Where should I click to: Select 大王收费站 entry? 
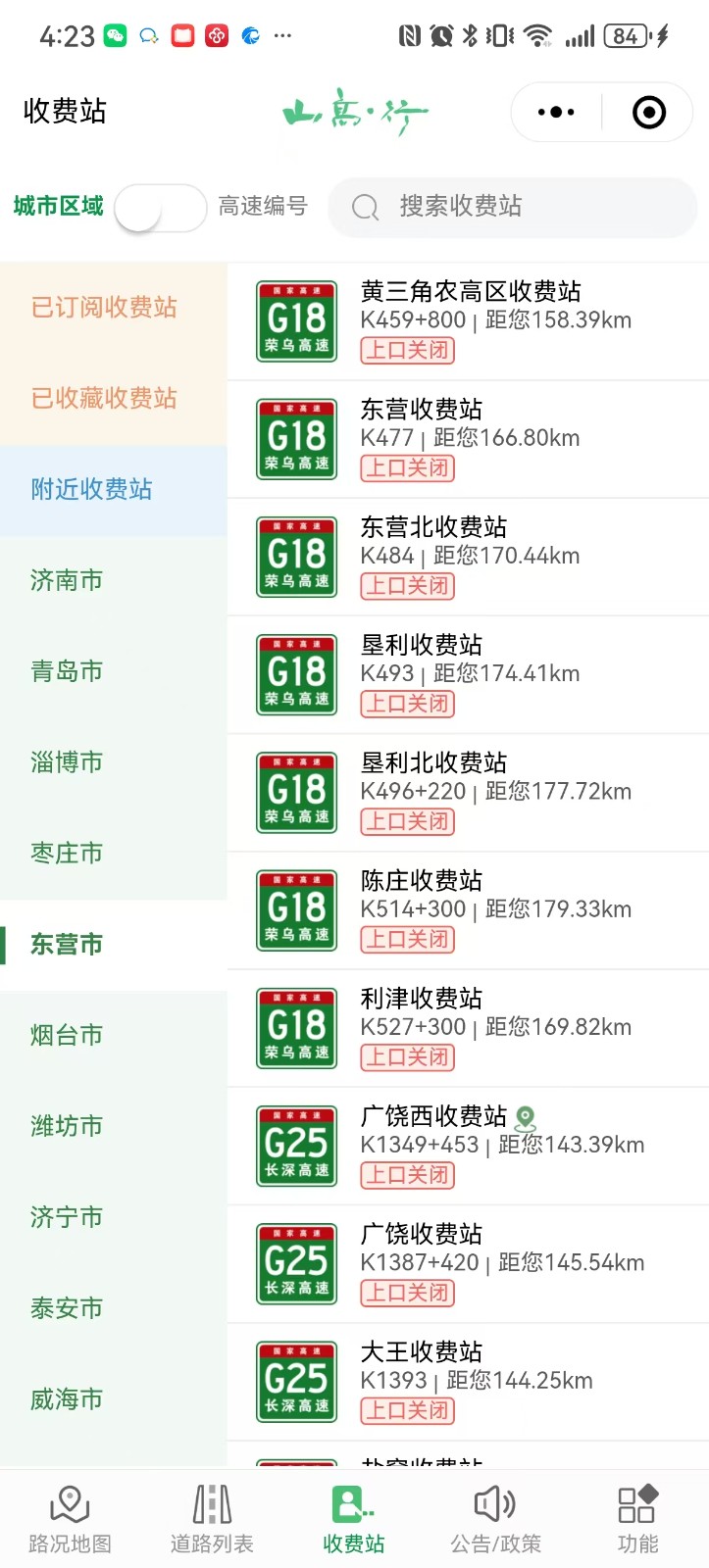[469, 1380]
